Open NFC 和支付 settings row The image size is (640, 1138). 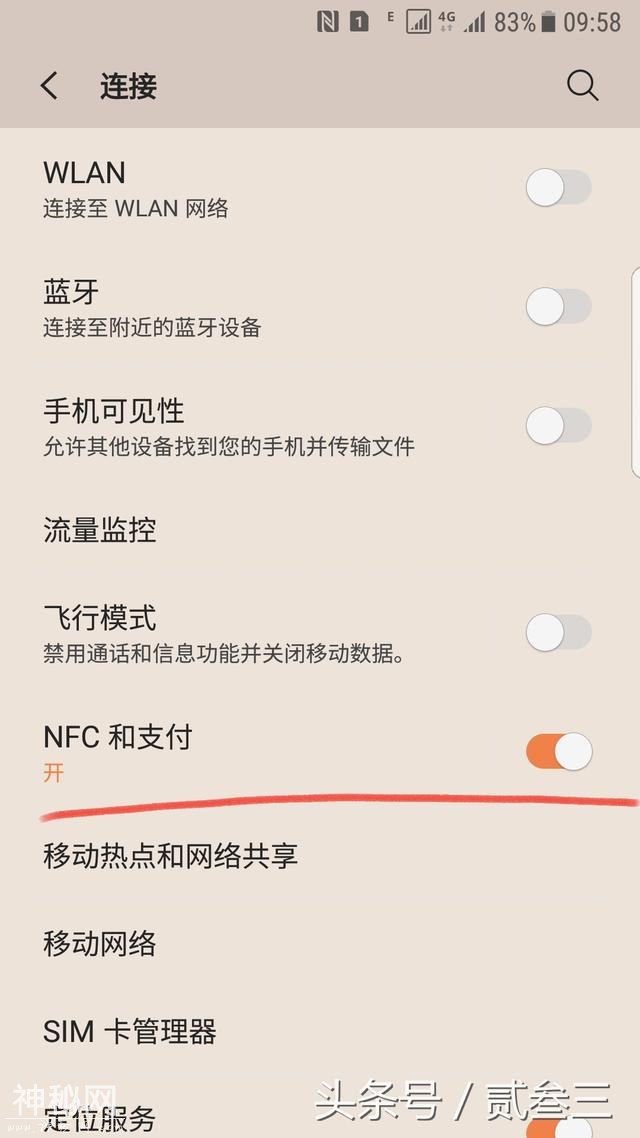point(200,752)
